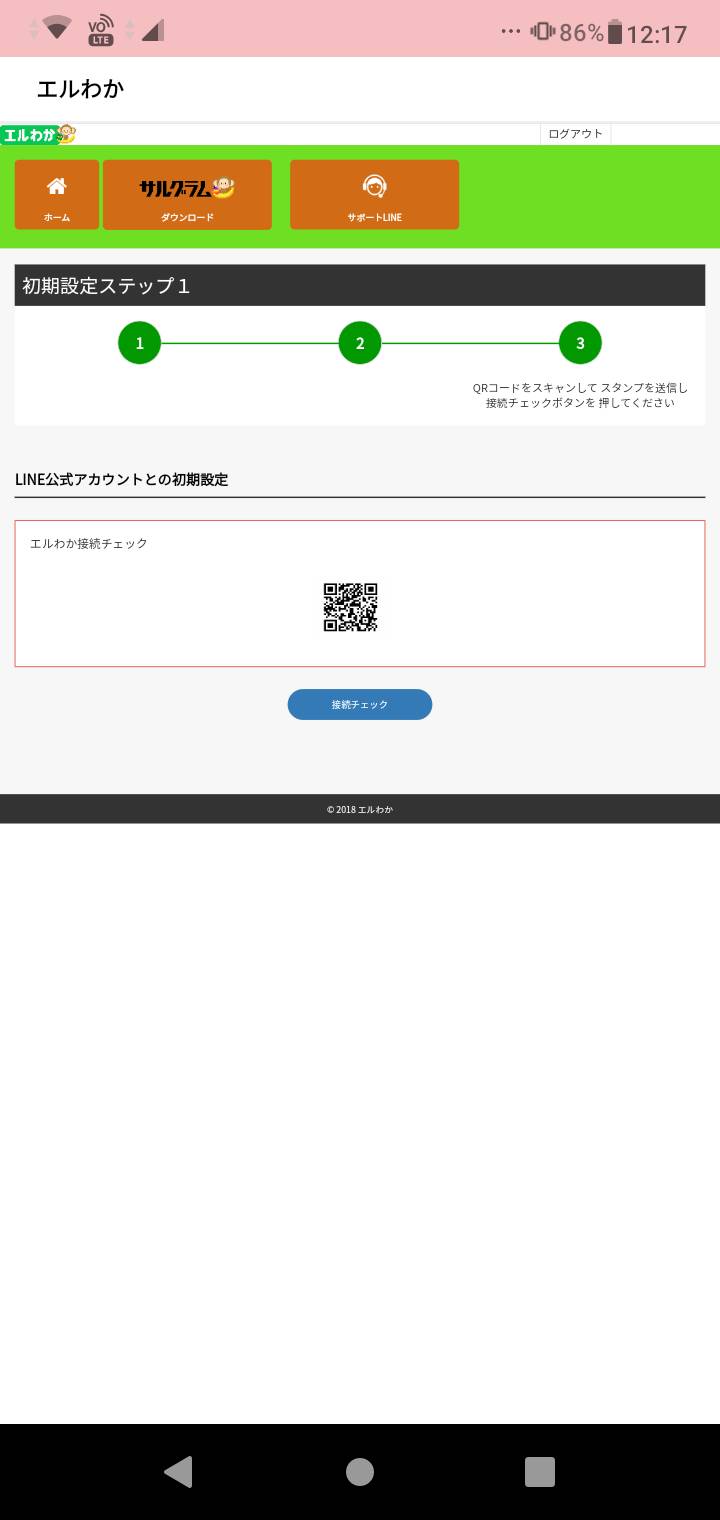Open the サルグラム download button
Viewport: 720px width, 1520px height.
point(187,195)
